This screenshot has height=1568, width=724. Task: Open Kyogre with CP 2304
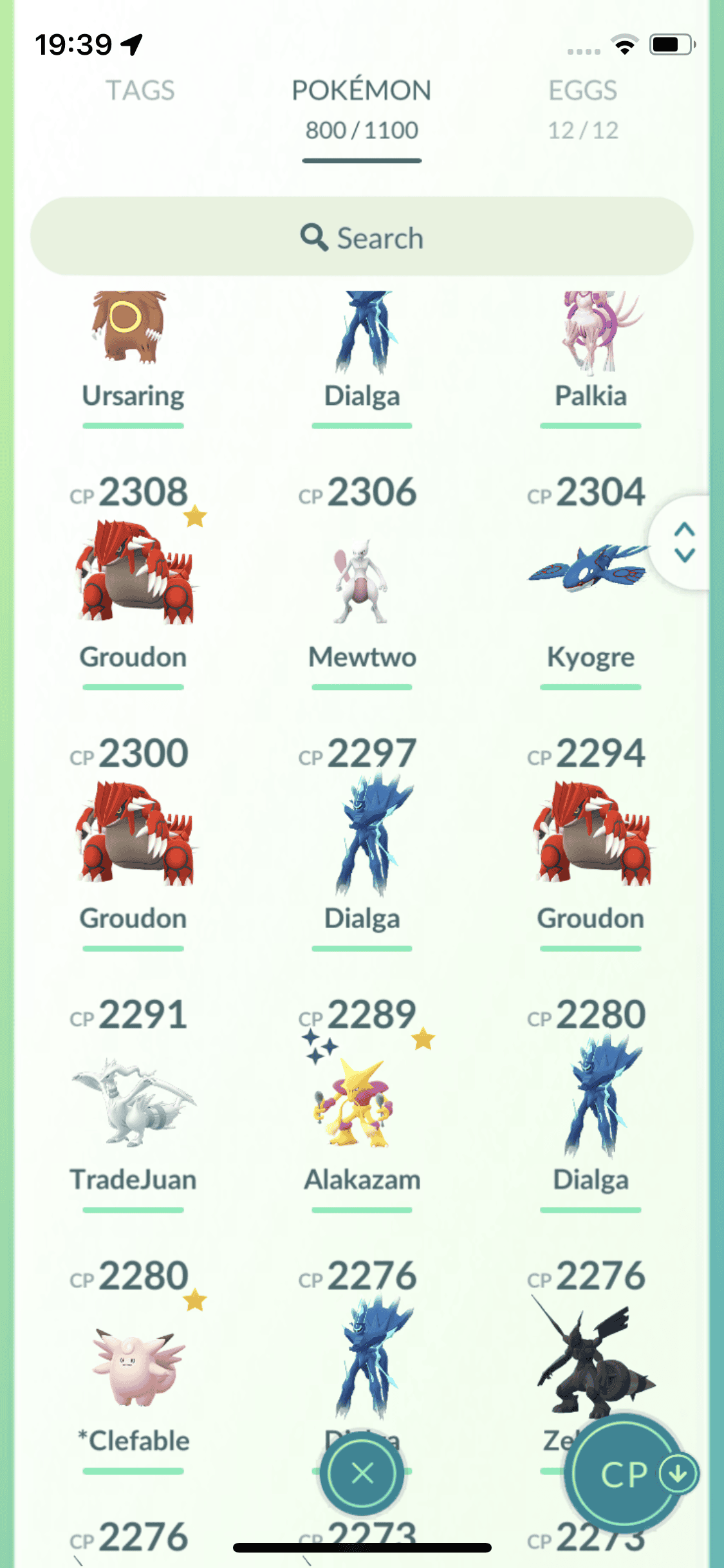589,570
